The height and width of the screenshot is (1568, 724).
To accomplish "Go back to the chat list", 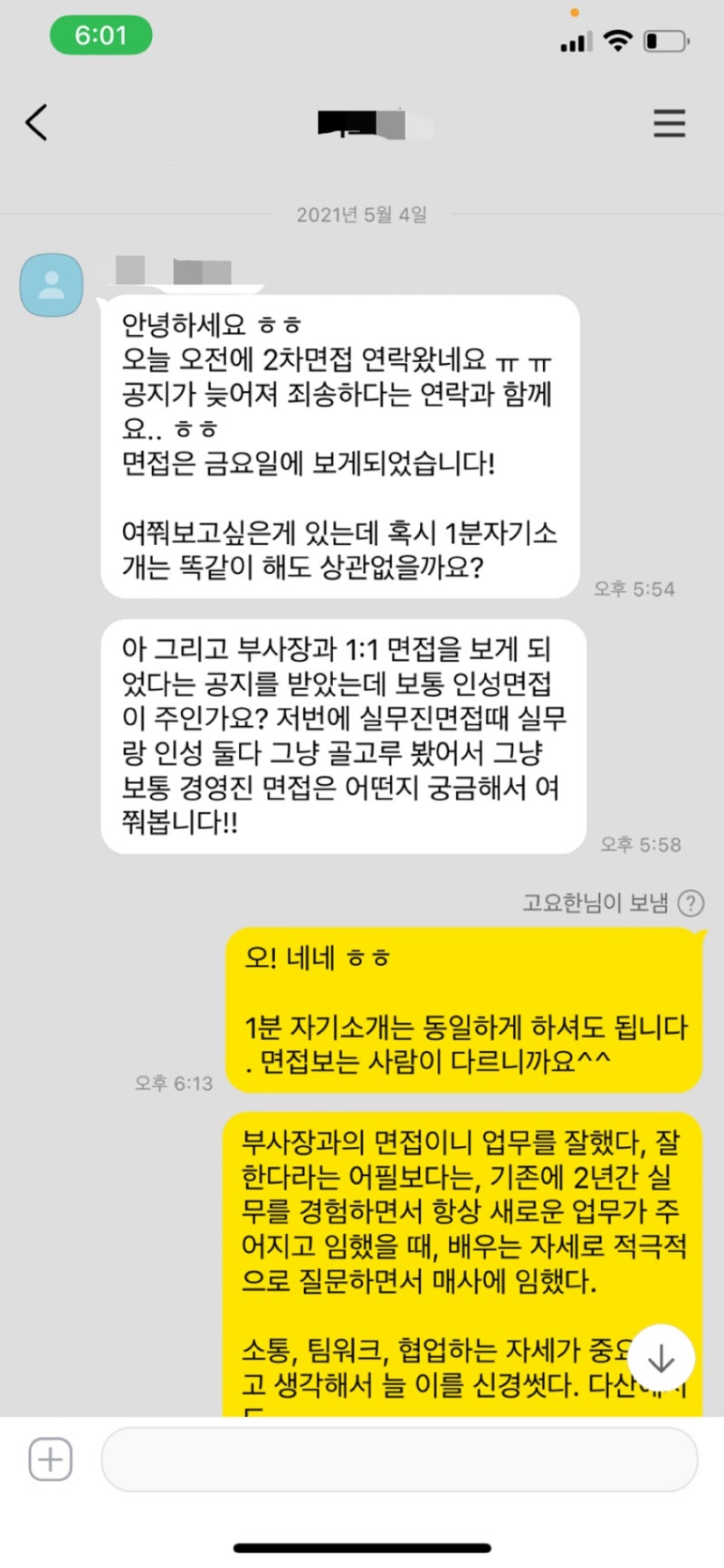I will (36, 122).
